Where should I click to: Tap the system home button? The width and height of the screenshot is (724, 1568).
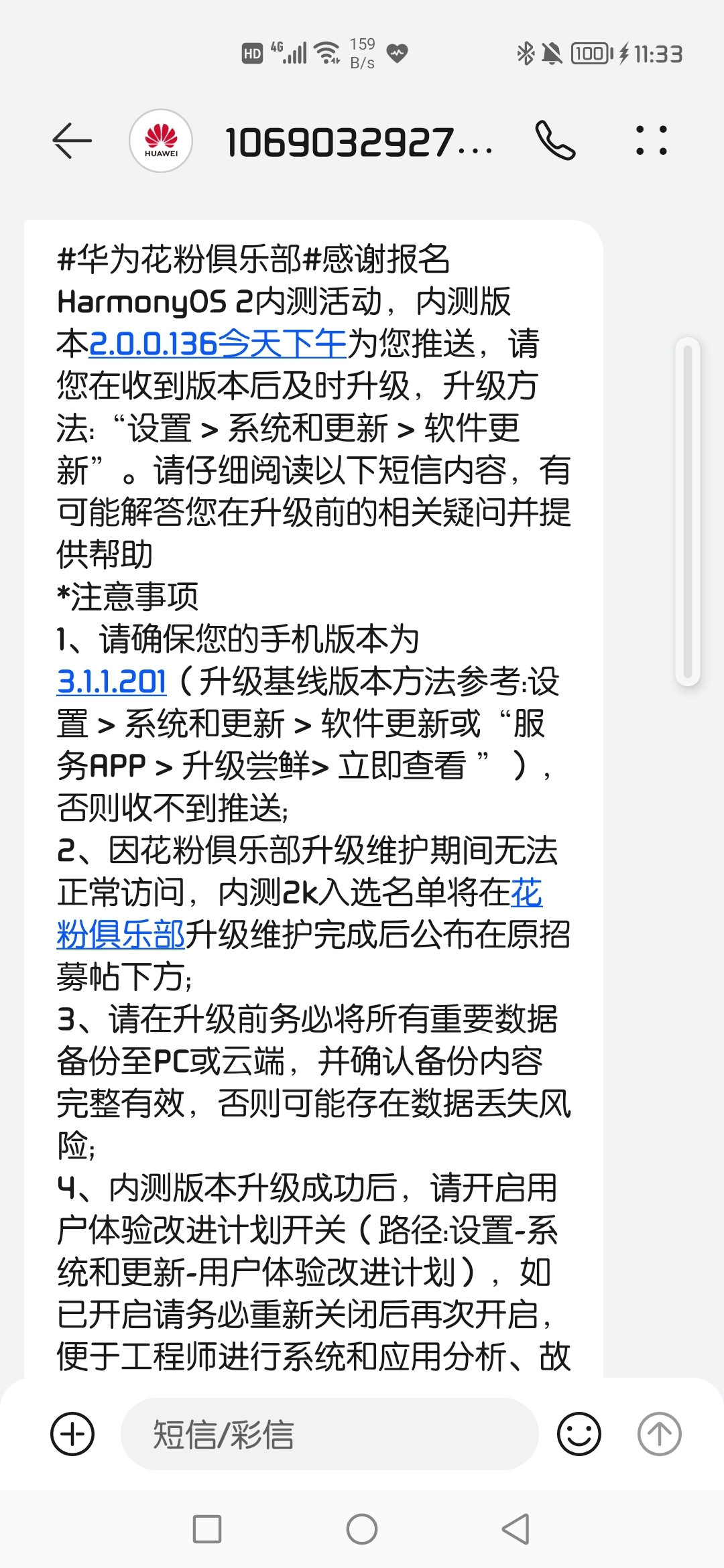[x=362, y=1529]
